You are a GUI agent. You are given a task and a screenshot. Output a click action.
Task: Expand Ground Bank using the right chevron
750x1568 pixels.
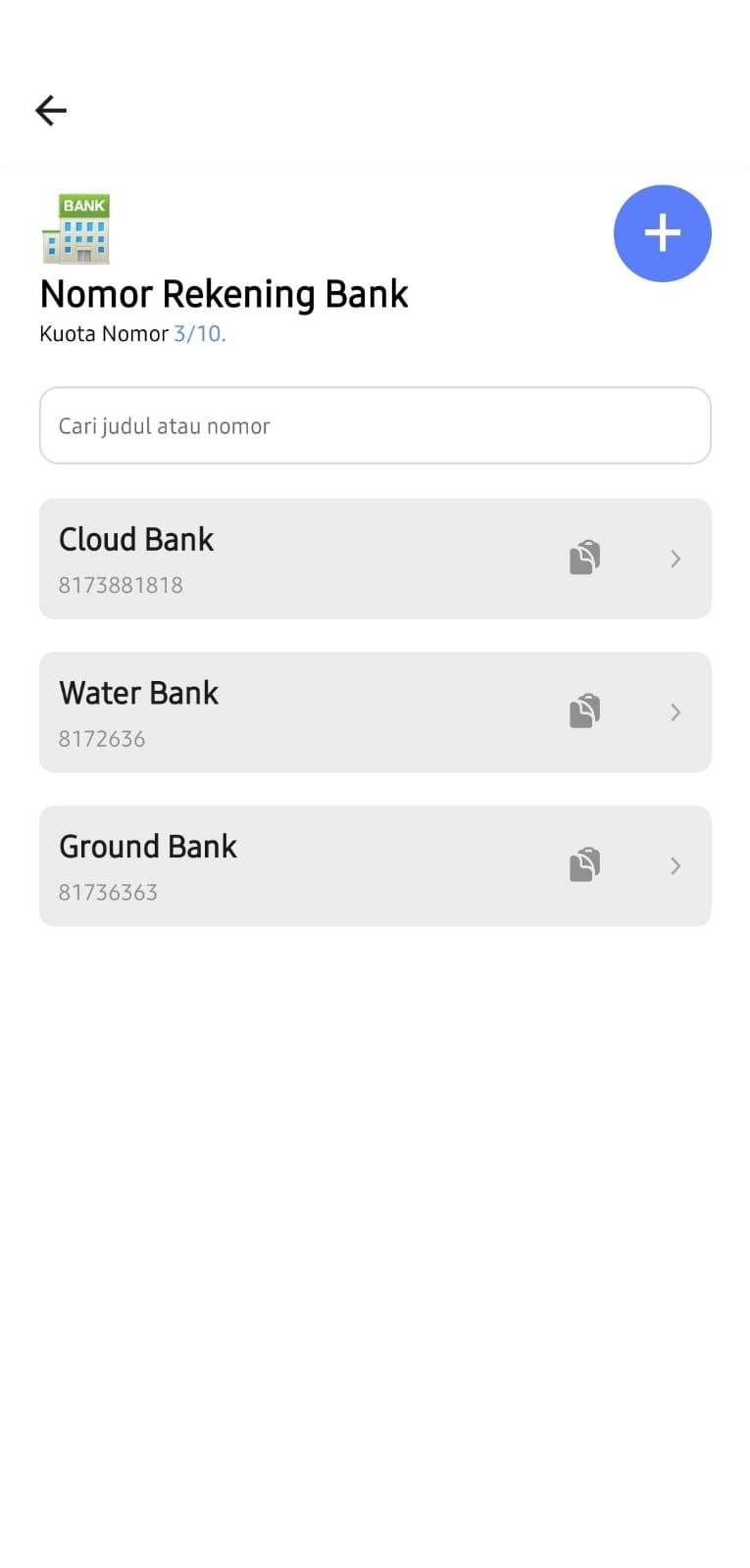[675, 865]
